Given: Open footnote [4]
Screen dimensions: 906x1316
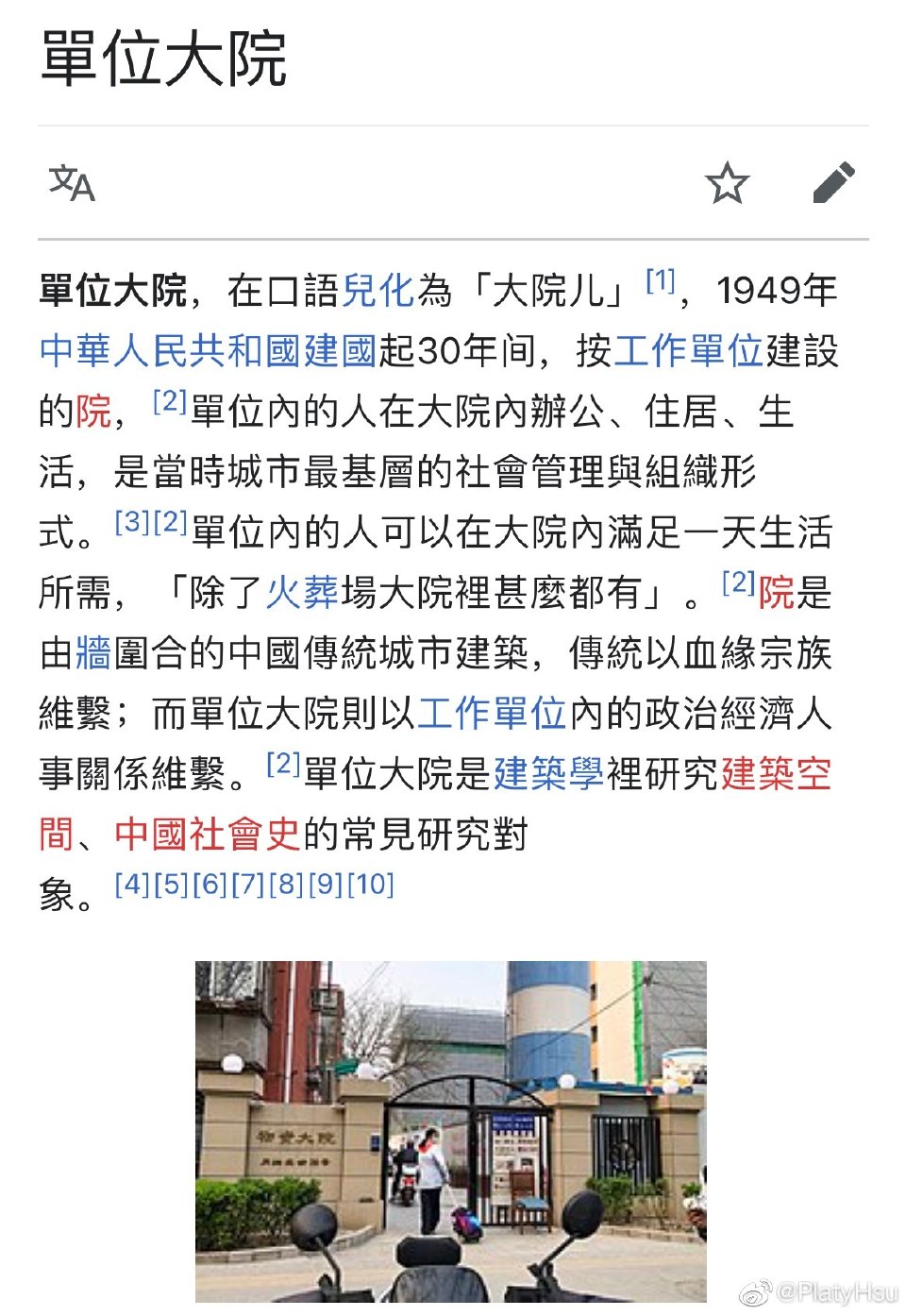Looking at the screenshot, I should pyautogui.click(x=132, y=885).
